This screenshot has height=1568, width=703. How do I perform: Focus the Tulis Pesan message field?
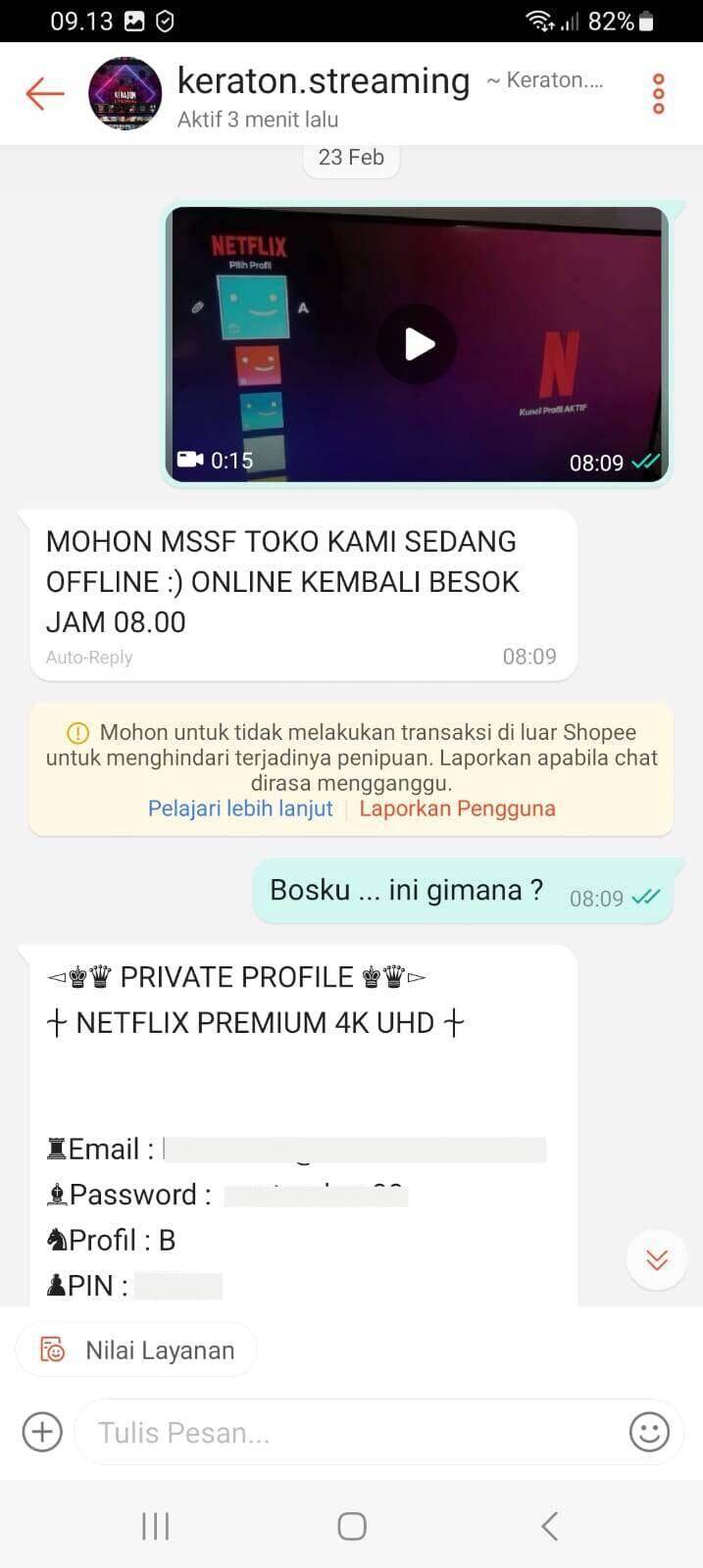tap(350, 1433)
